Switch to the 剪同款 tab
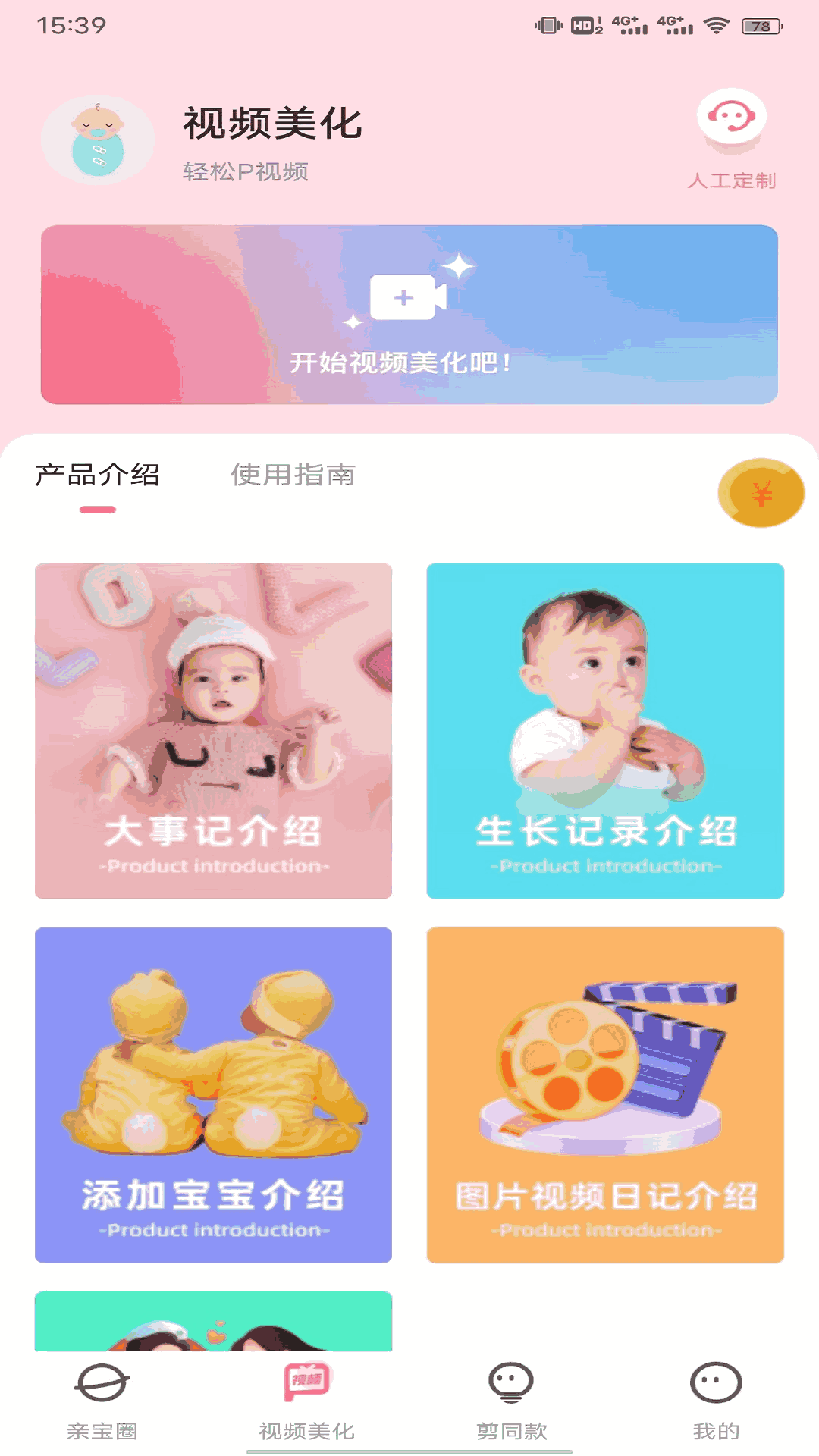The width and height of the screenshot is (819, 1456). tap(512, 1401)
